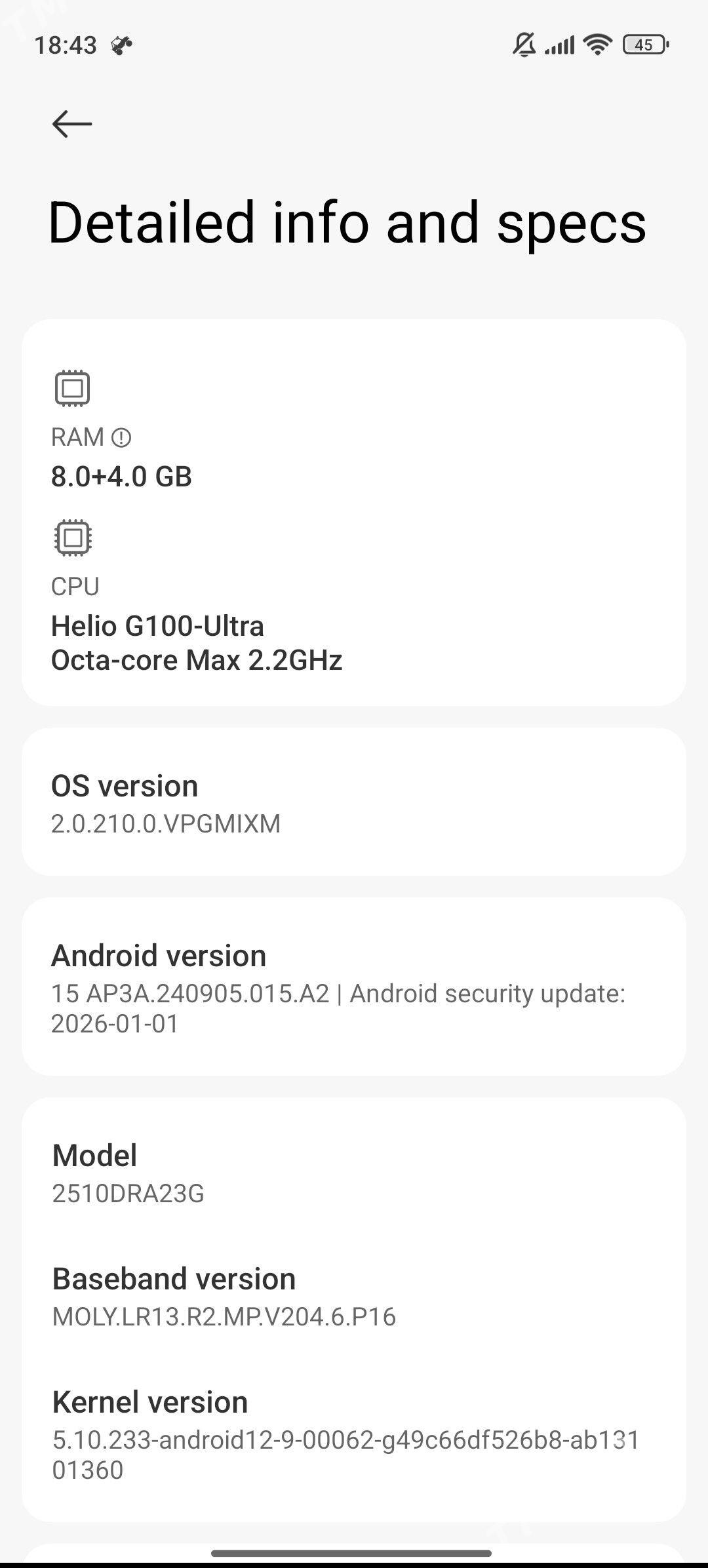Go back using the arrow icon
This screenshot has width=708, height=1568.
pyautogui.click(x=71, y=124)
